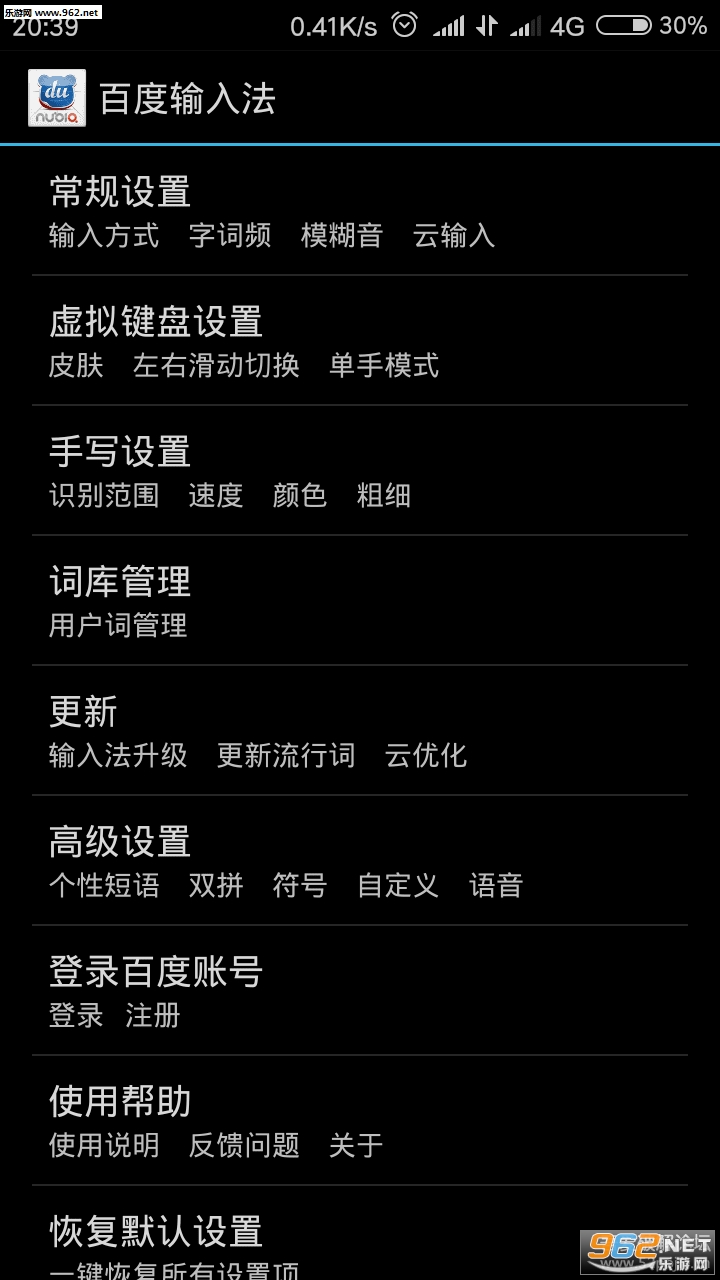
Task: Open 高级设置 advanced settings
Action: click(x=360, y=861)
